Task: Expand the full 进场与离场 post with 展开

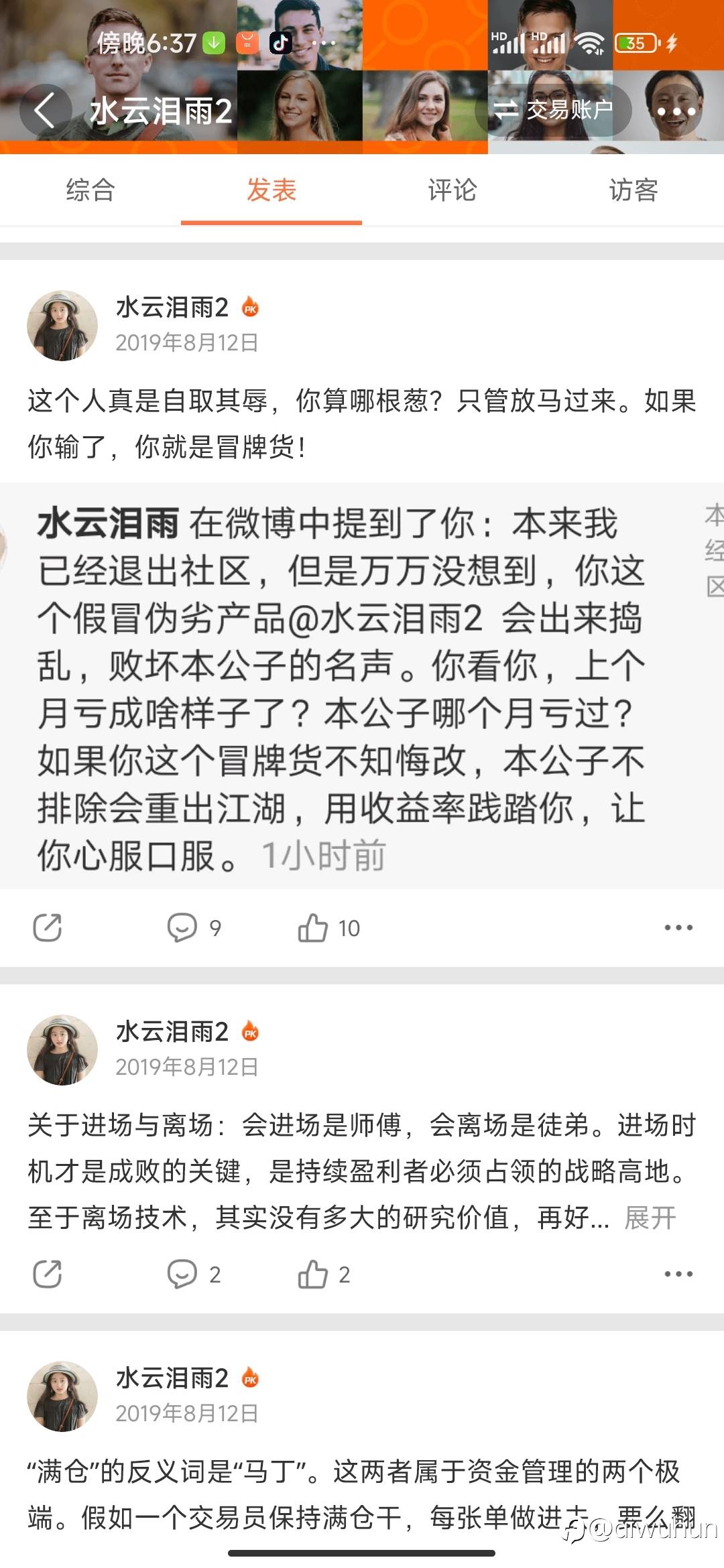Action: click(x=650, y=1218)
